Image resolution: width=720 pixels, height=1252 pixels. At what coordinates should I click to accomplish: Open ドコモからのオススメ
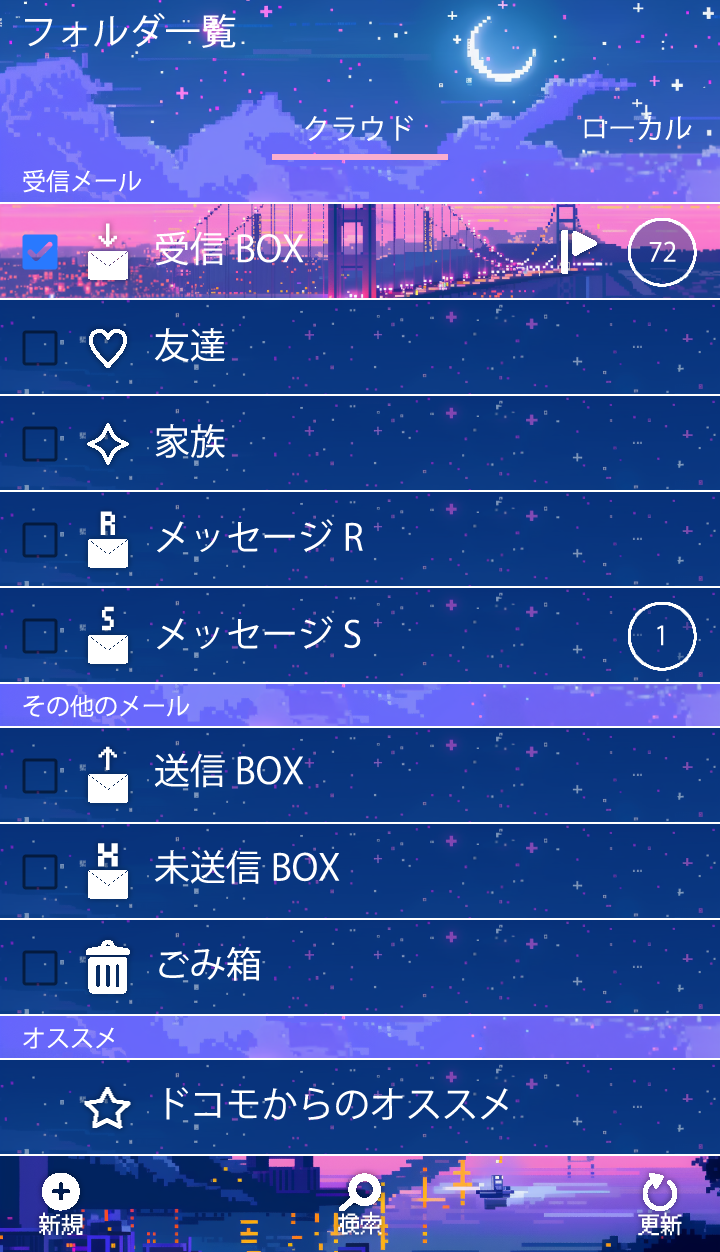coord(335,1105)
